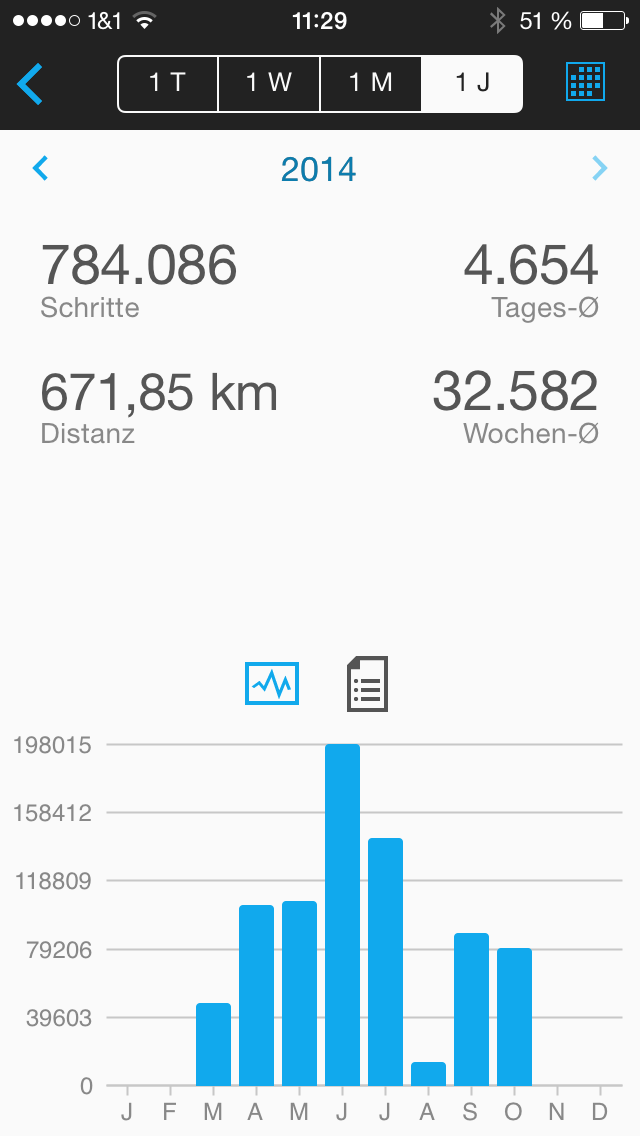
Task: Go to the year before 2014
Action: click(41, 168)
